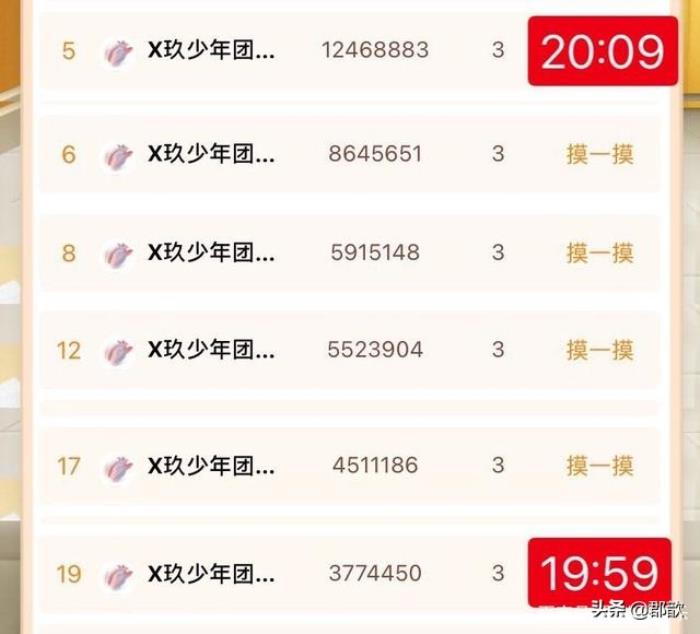Select 摸一摸 on the rank 17 row
The width and height of the screenshot is (700, 634).
coord(600,465)
